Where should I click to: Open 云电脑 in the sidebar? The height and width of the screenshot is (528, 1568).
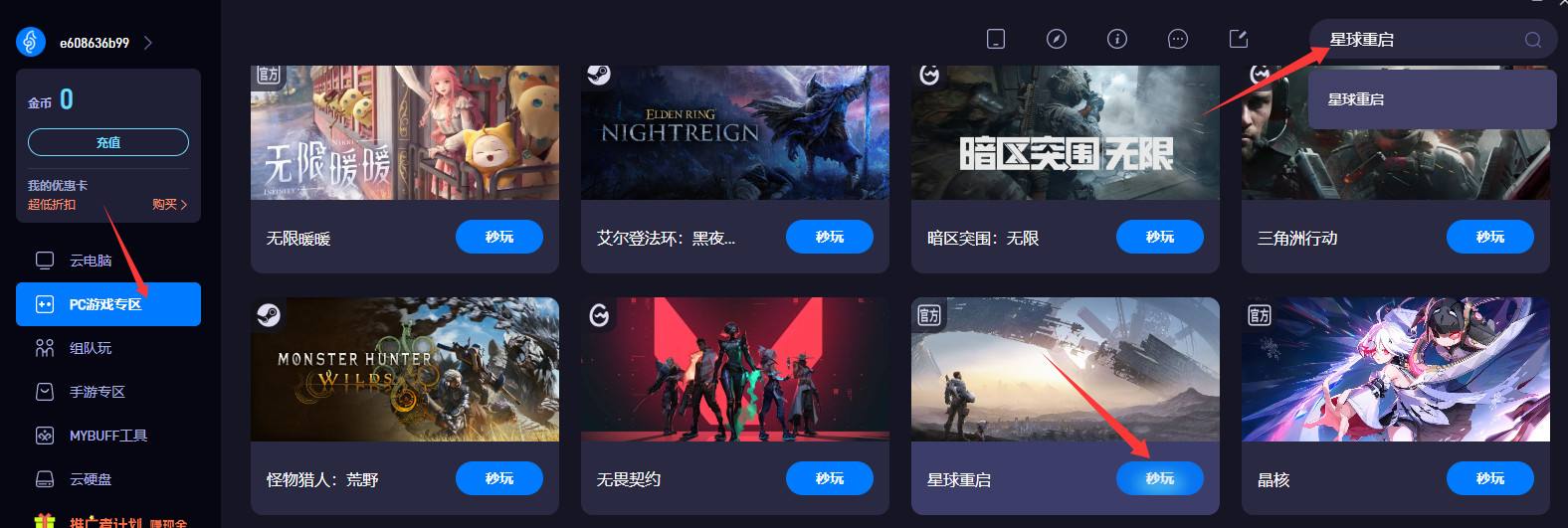pos(90,261)
